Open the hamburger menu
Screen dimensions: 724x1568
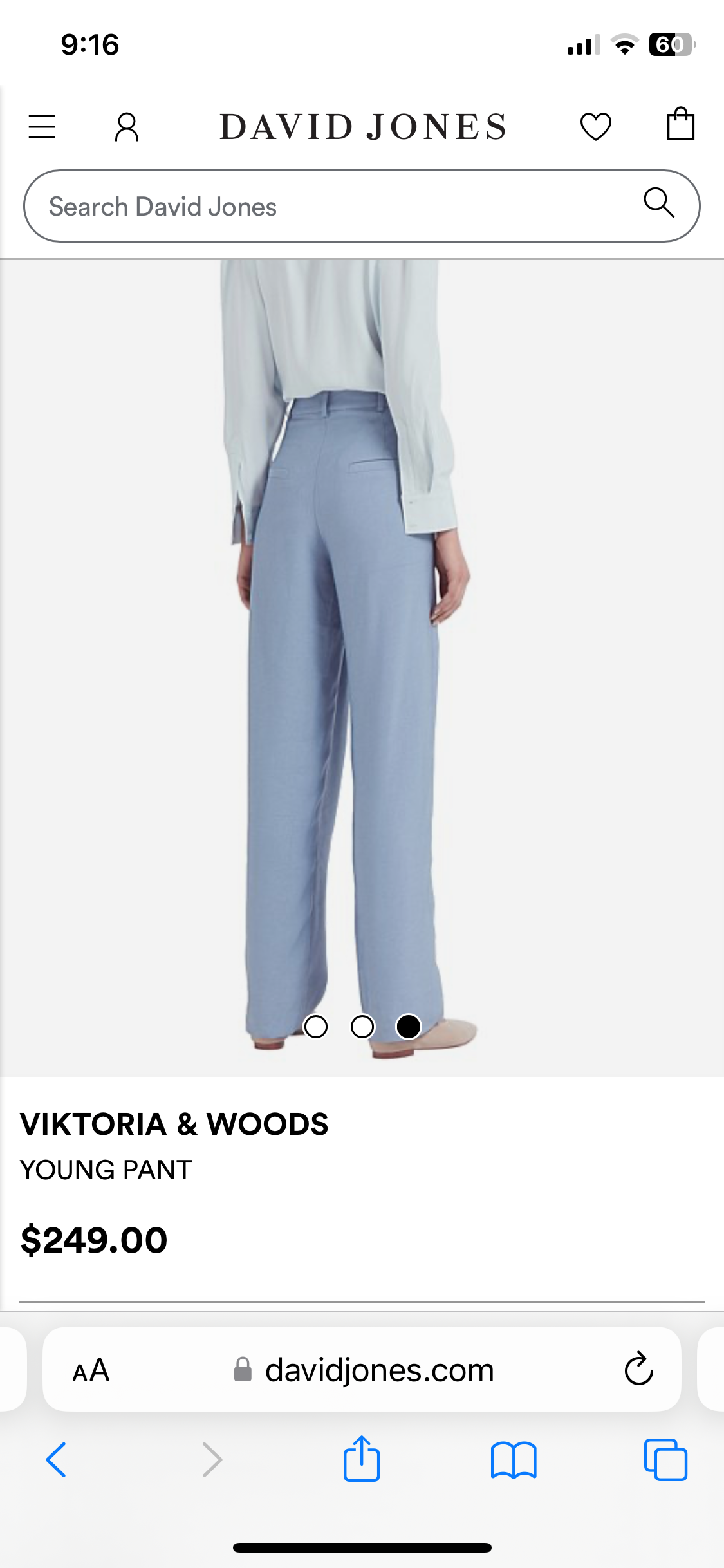tap(42, 127)
